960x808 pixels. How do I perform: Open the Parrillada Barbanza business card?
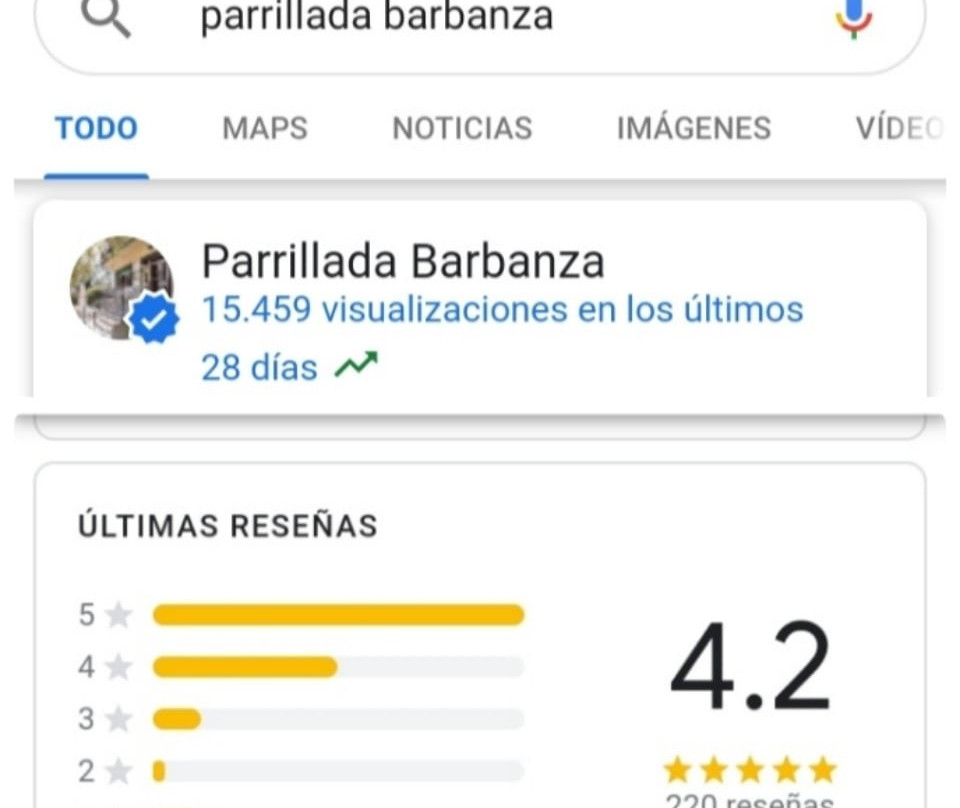tap(402, 262)
